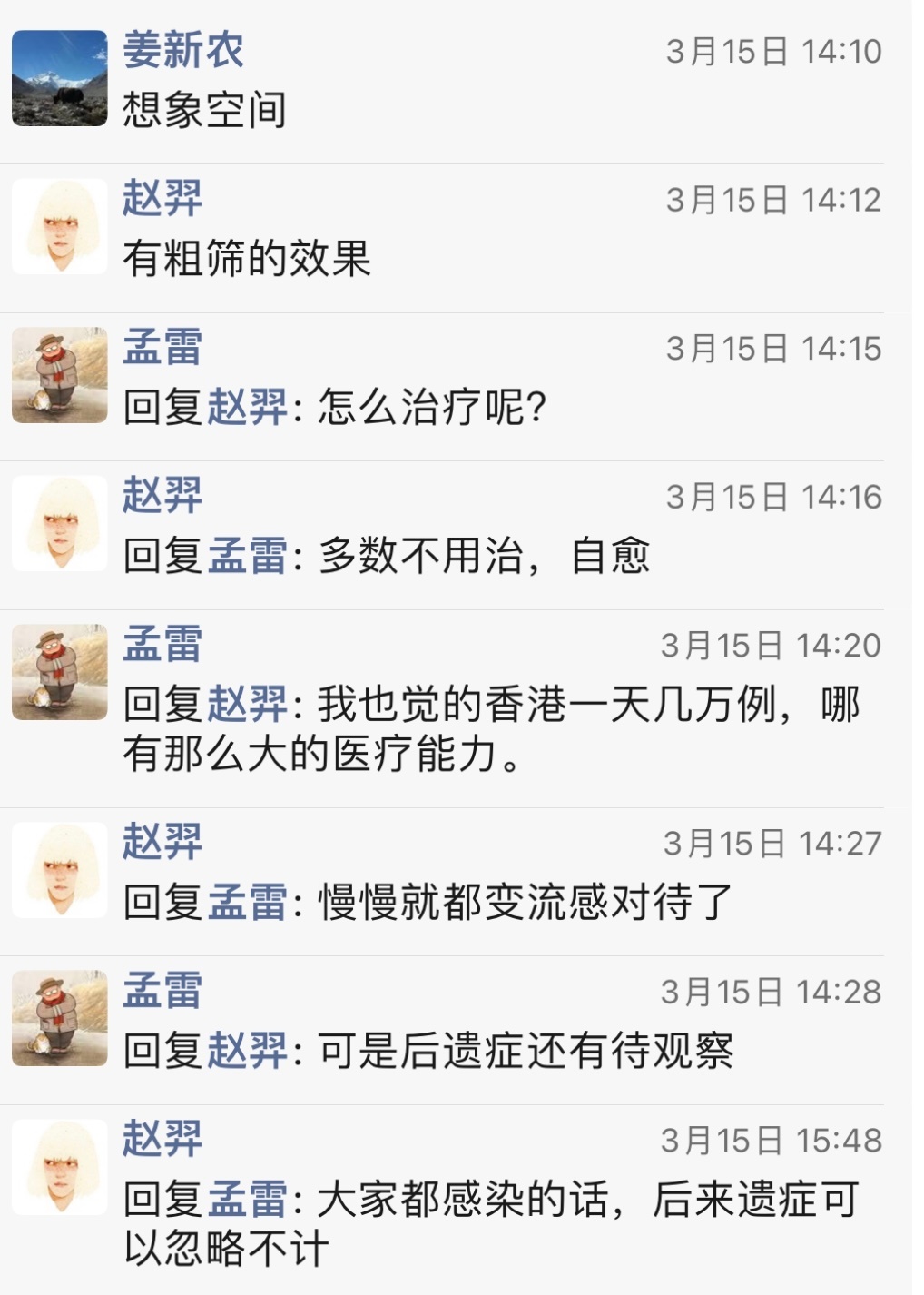Select the comment 慢慢就都变流感对待了
The height and width of the screenshot is (1295, 924).
point(525,903)
